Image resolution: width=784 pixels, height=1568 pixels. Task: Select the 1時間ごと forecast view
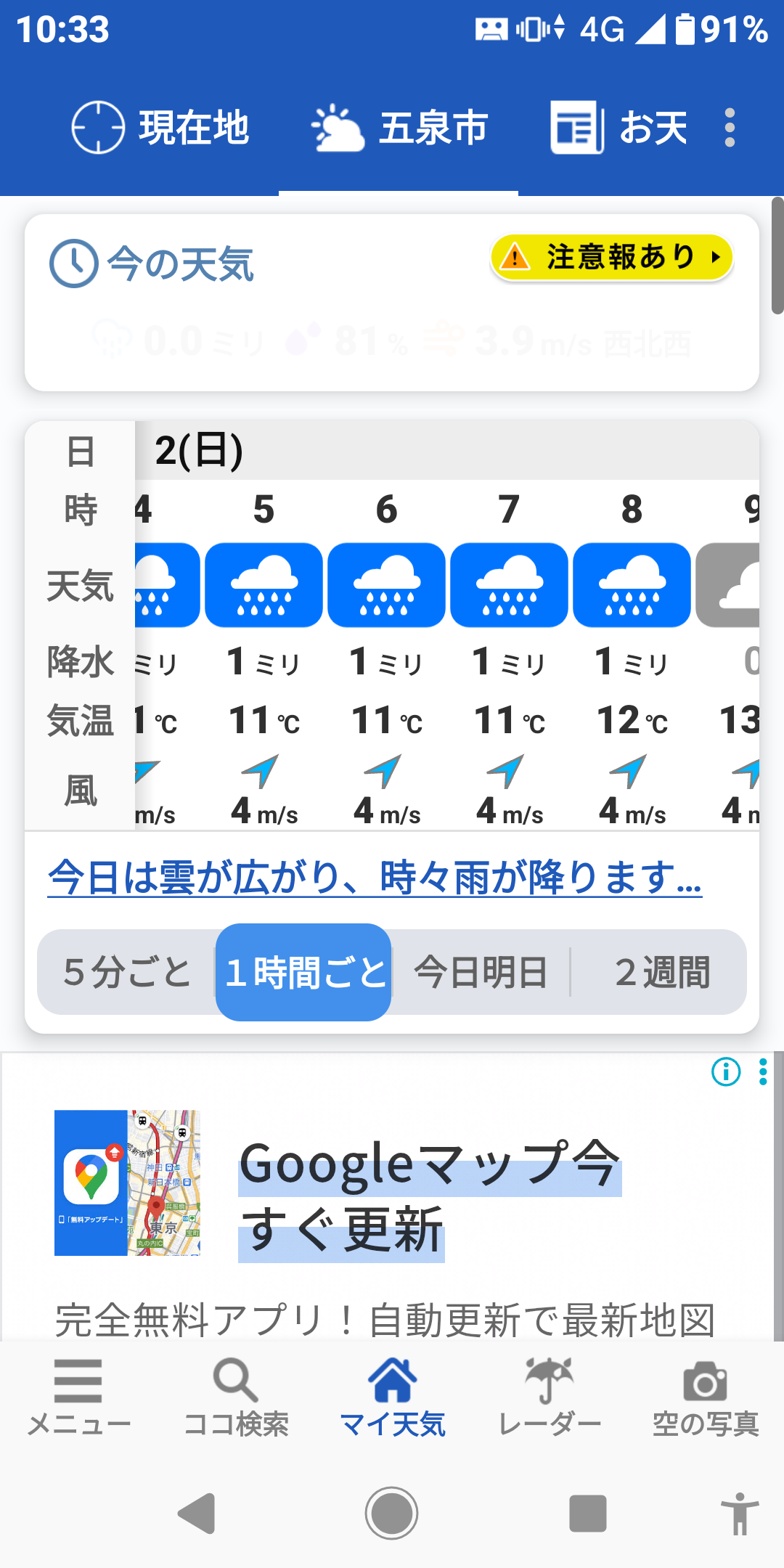pyautogui.click(x=304, y=972)
